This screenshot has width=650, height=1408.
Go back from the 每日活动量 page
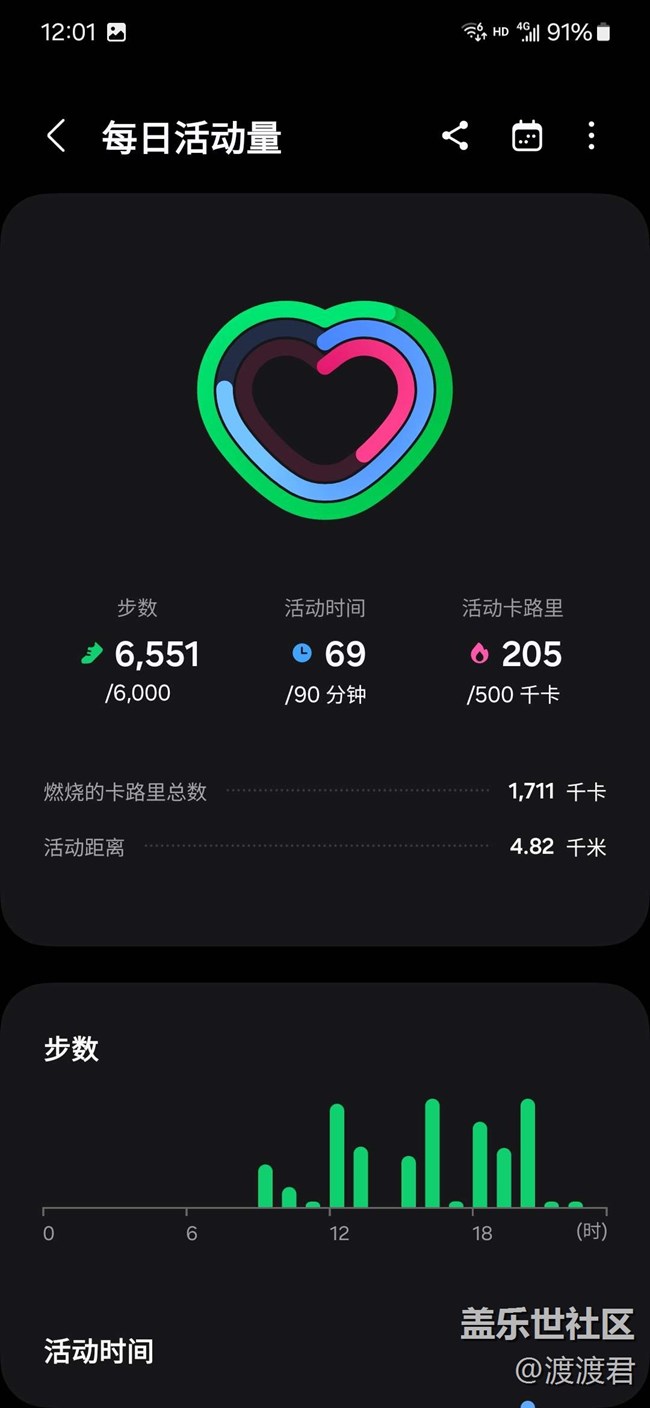tap(56, 136)
